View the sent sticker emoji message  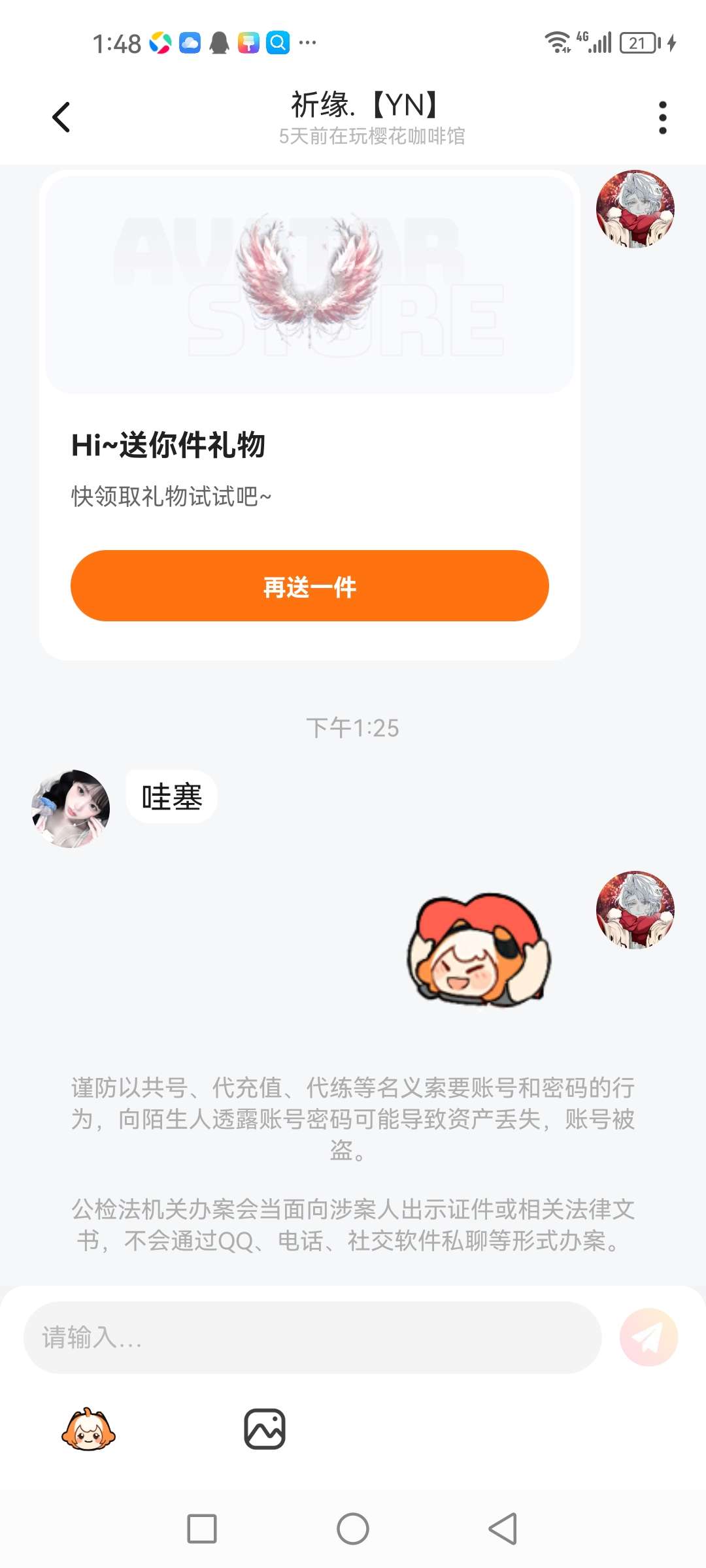coord(479,947)
